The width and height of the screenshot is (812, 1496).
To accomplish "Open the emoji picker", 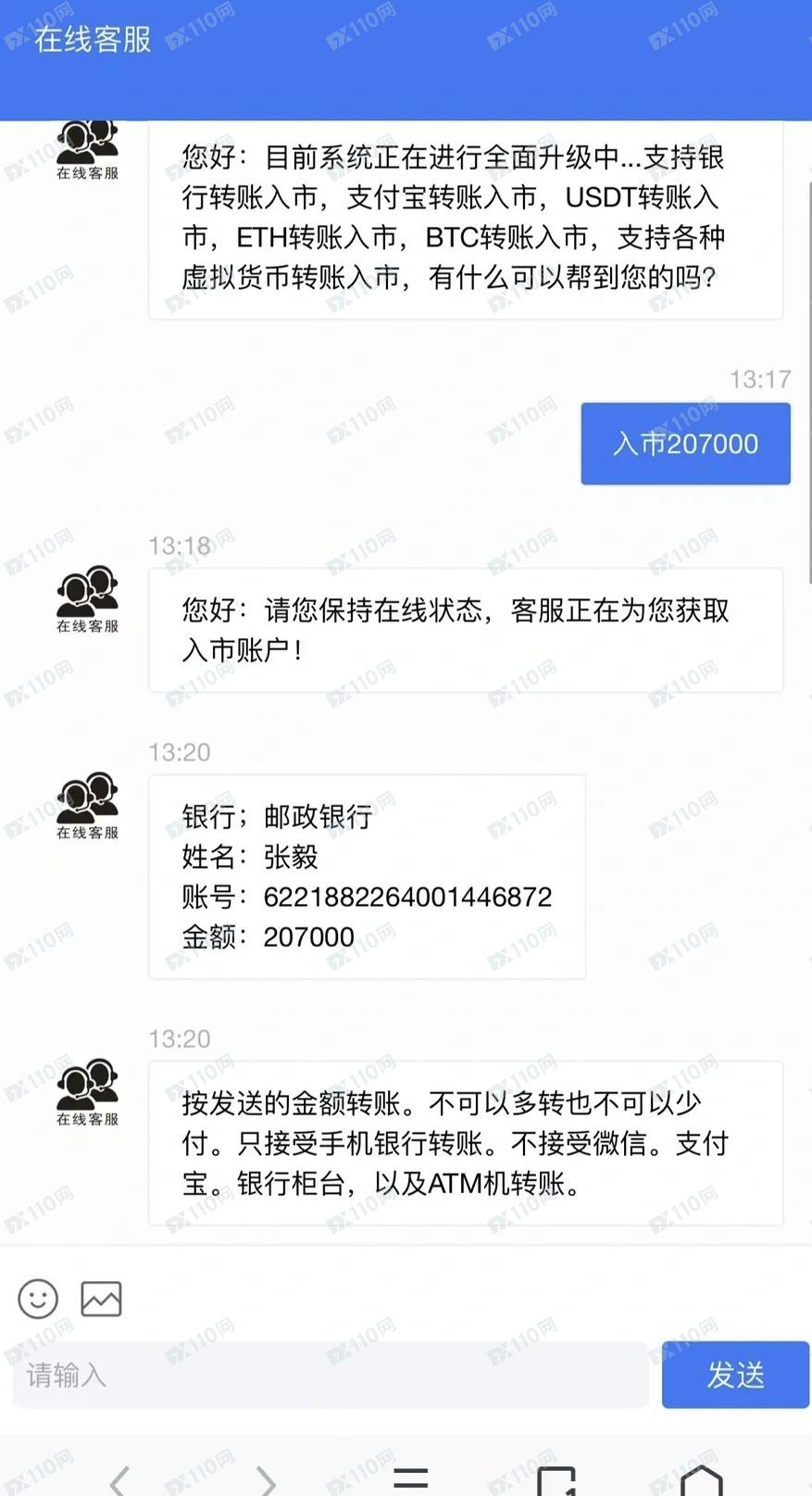I will (x=38, y=1299).
